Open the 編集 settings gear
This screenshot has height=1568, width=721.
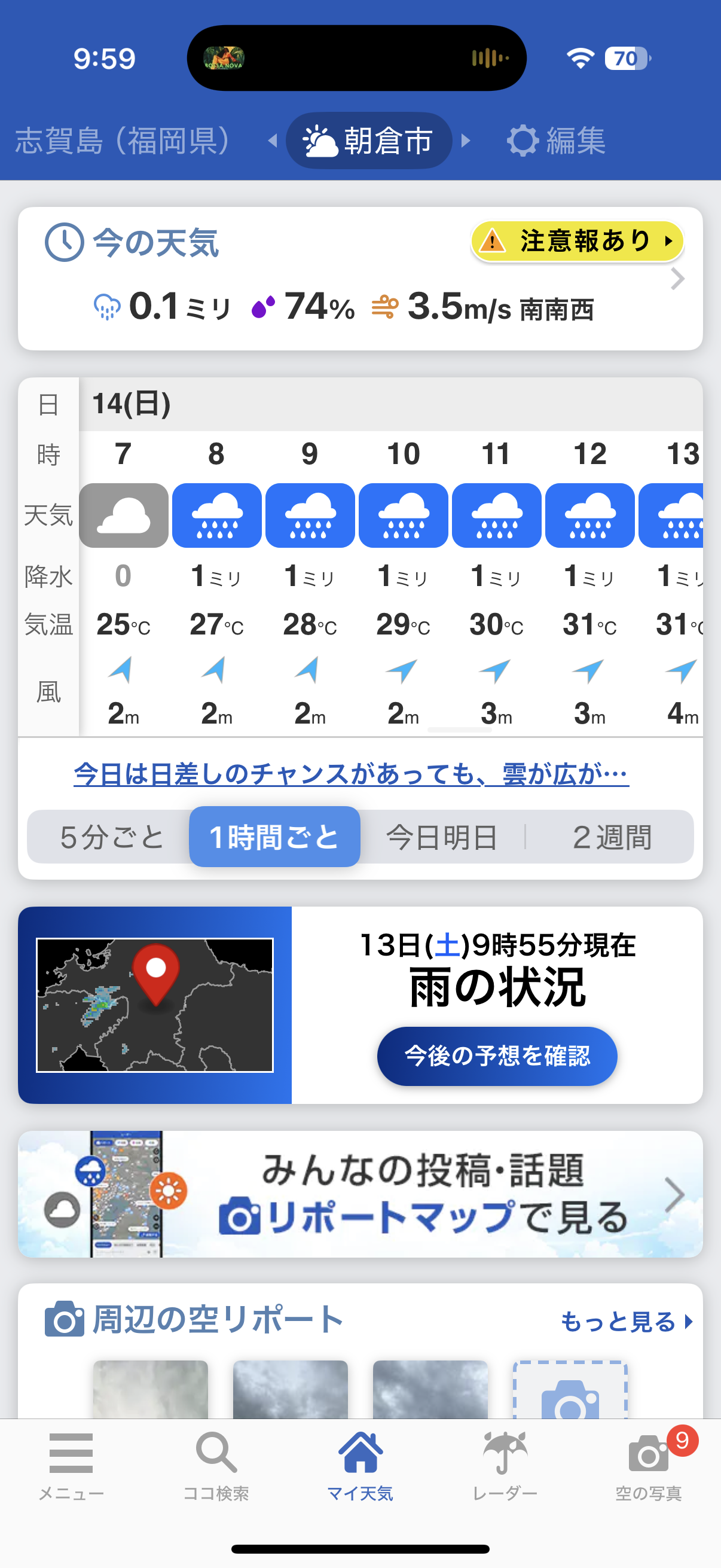(556, 141)
